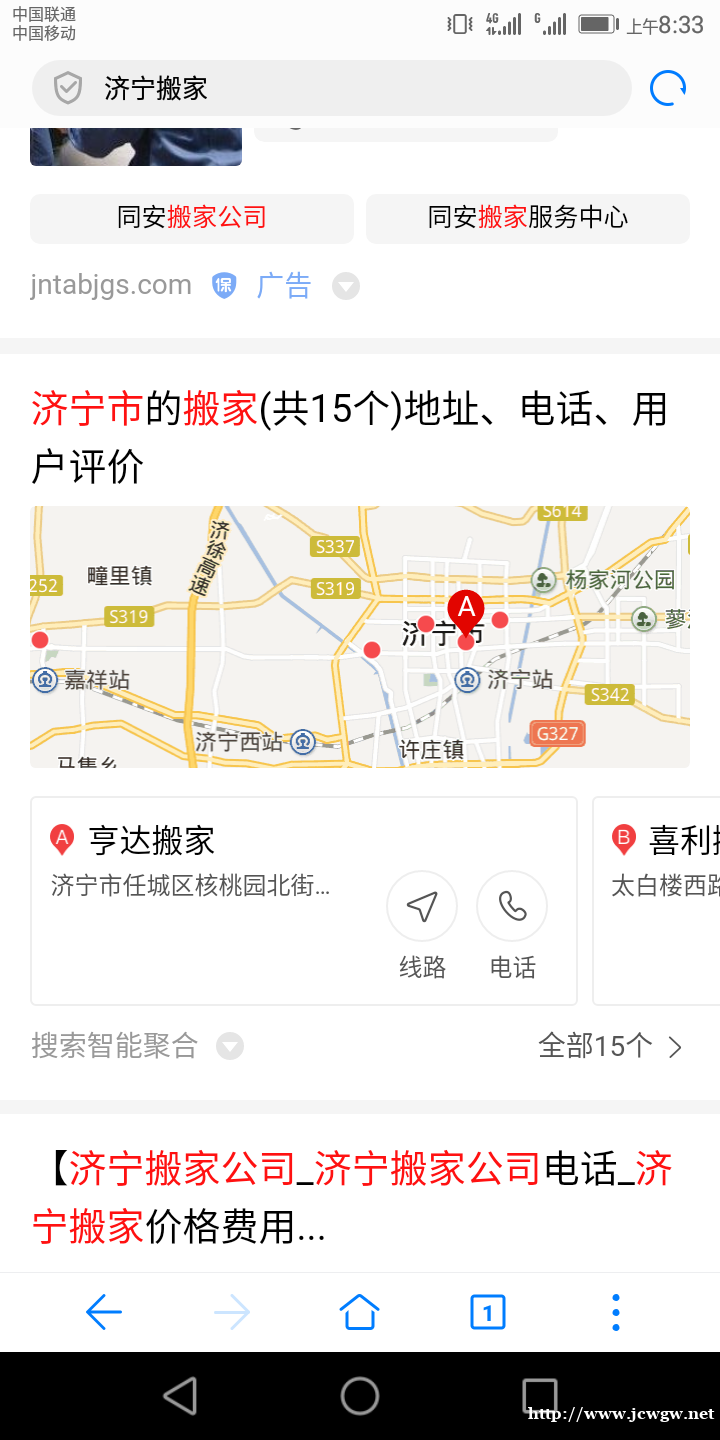720x1440 pixels.
Task: Go back to the previous page
Action: coord(104,1312)
